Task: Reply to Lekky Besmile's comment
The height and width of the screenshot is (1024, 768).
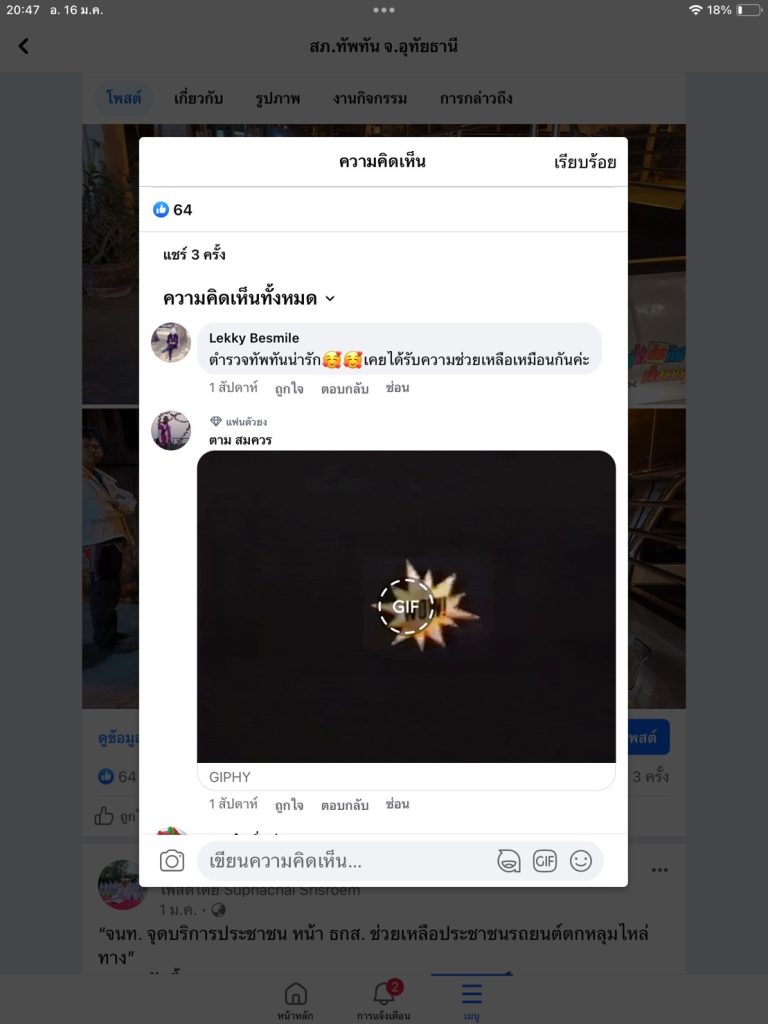Action: pos(345,388)
